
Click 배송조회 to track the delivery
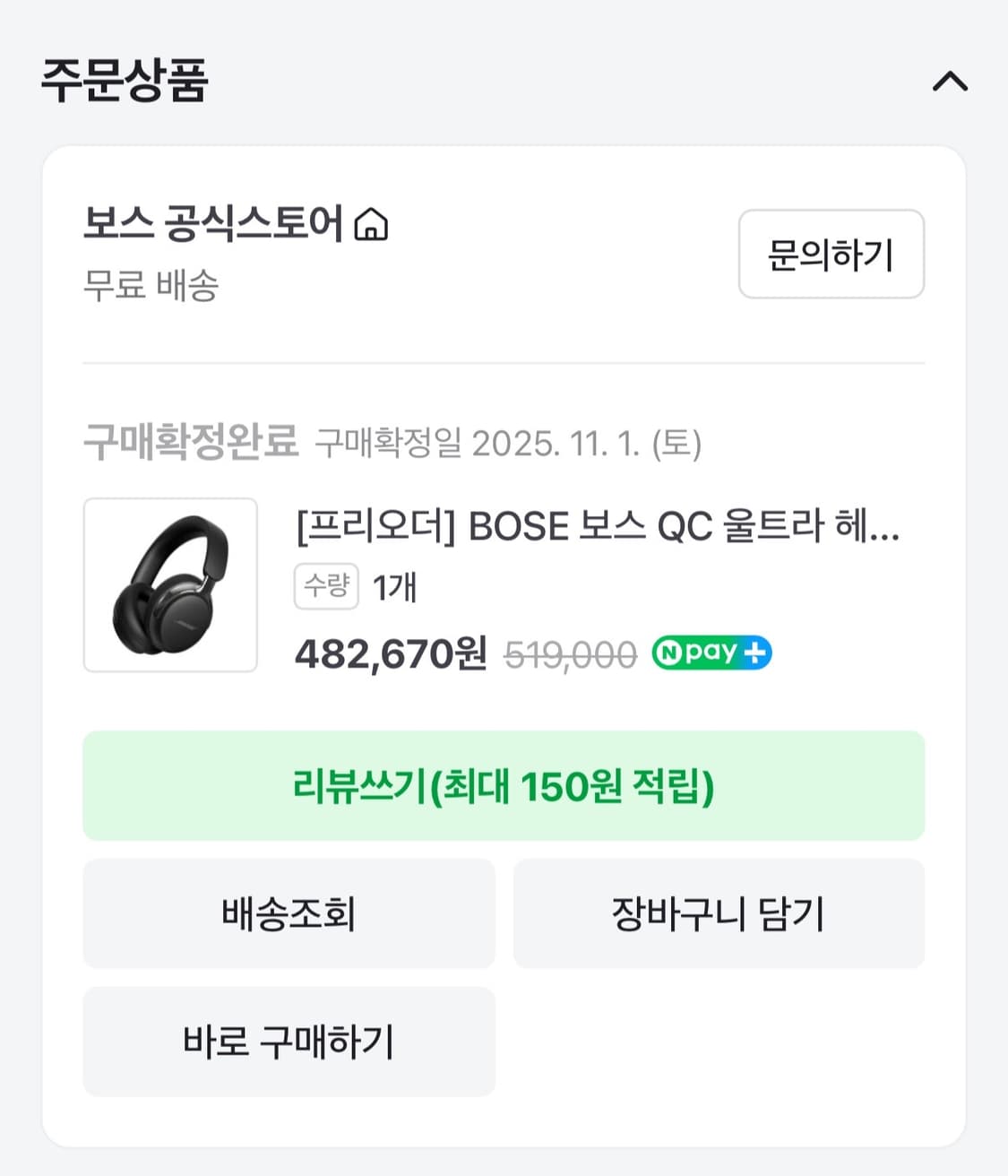(289, 913)
